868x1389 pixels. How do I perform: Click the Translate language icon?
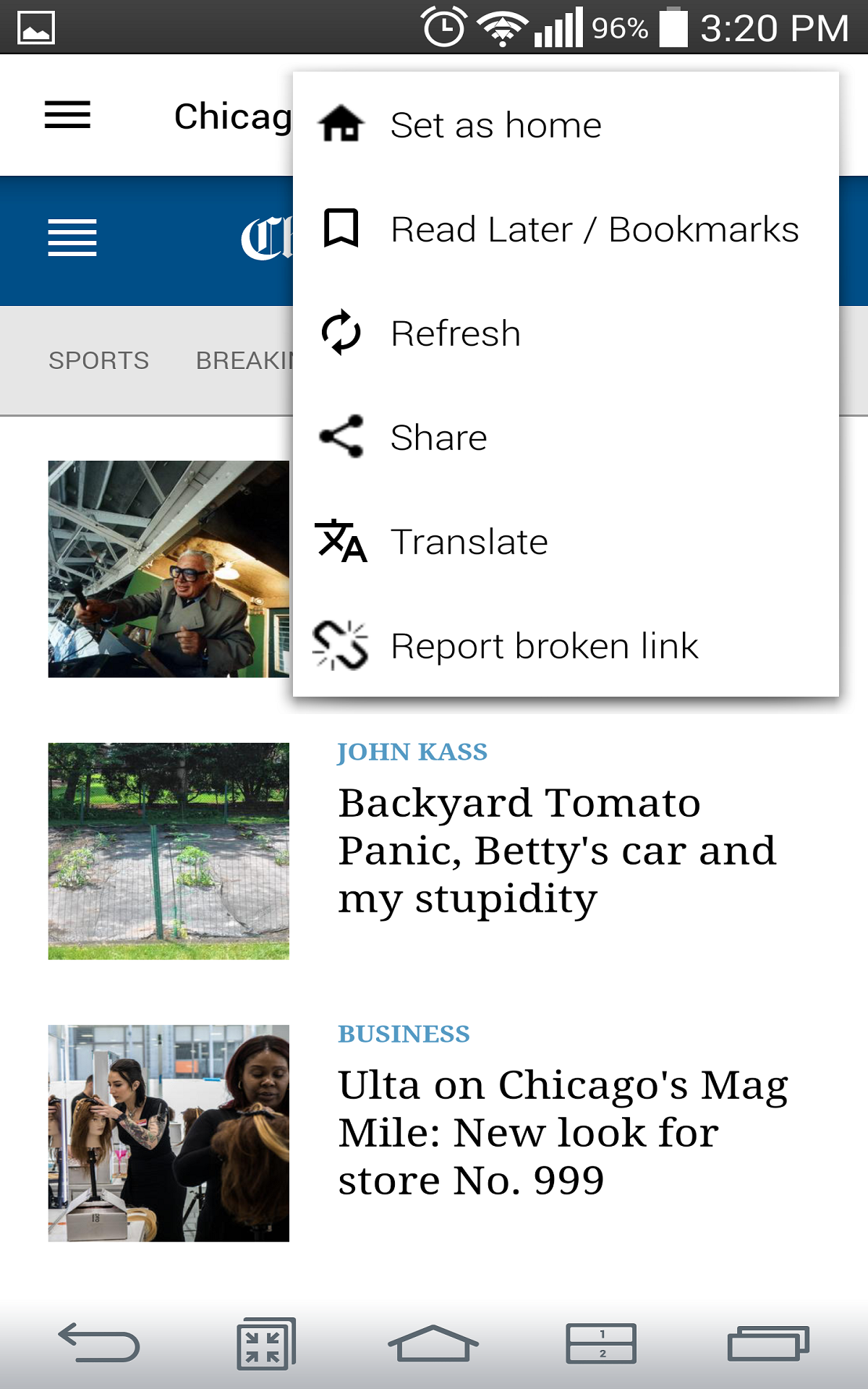click(342, 541)
